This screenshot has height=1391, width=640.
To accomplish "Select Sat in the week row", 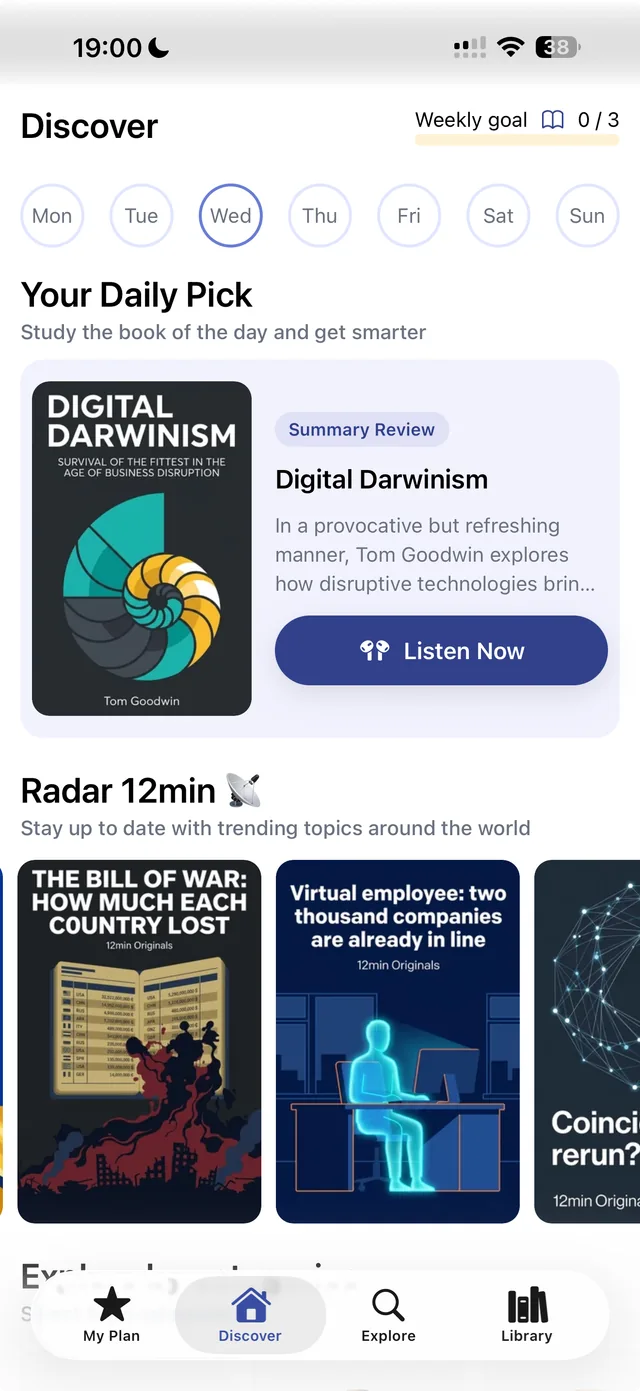I will [498, 216].
